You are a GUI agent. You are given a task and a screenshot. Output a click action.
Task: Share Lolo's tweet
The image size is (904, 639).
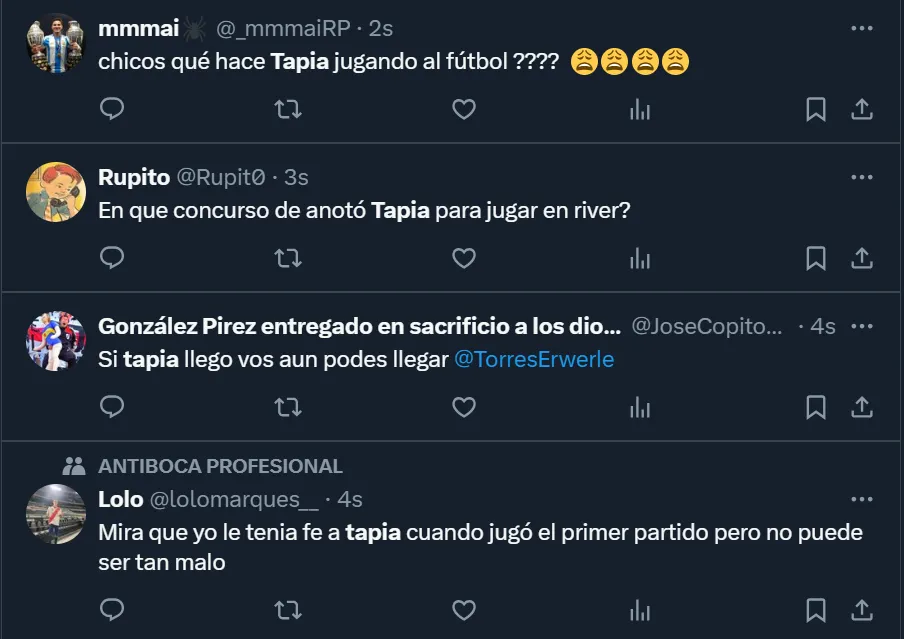pos(862,608)
